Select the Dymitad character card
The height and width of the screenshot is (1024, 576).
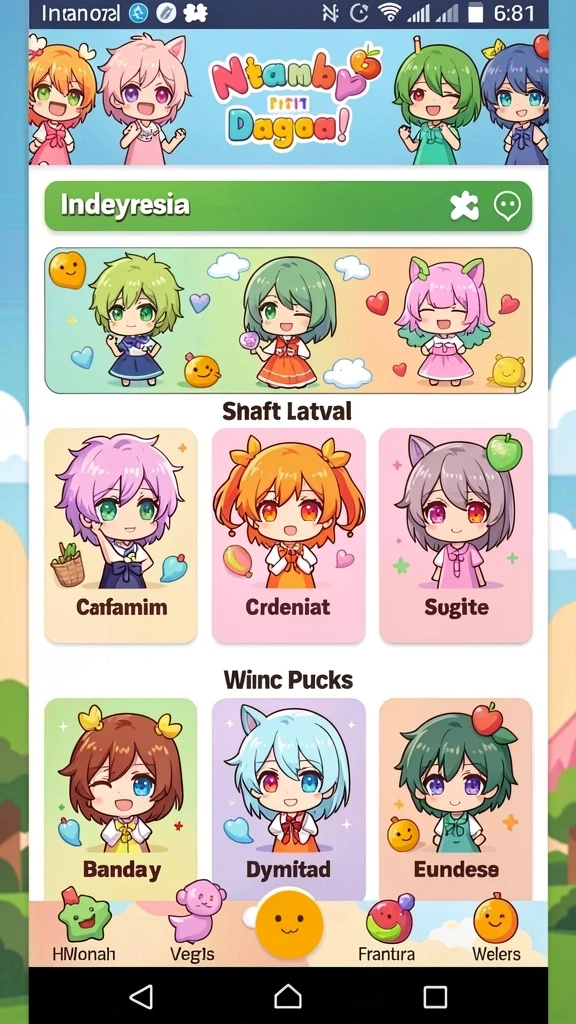click(x=288, y=799)
